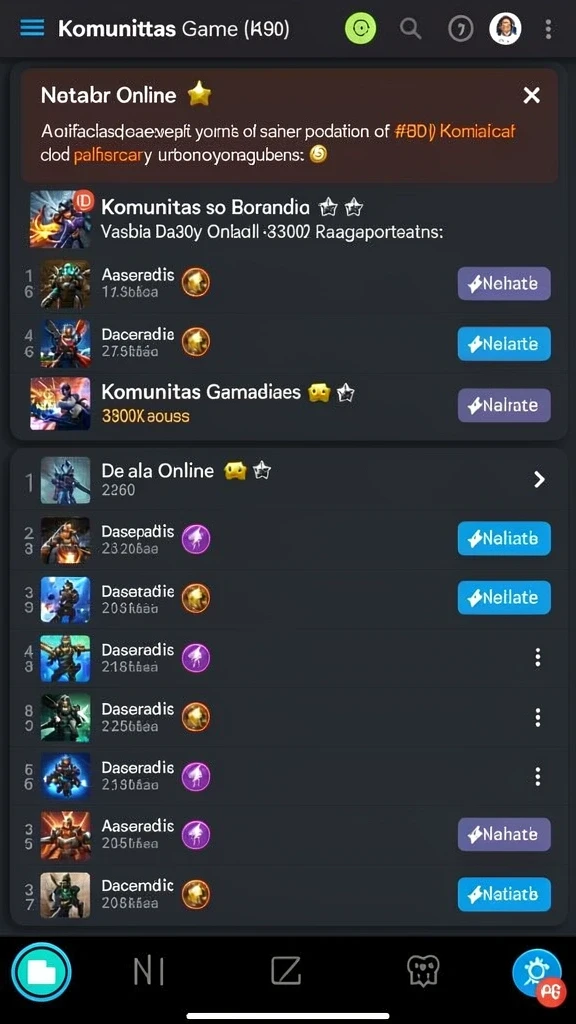
Task: Open more options for Daseradis 225
Action: click(537, 717)
